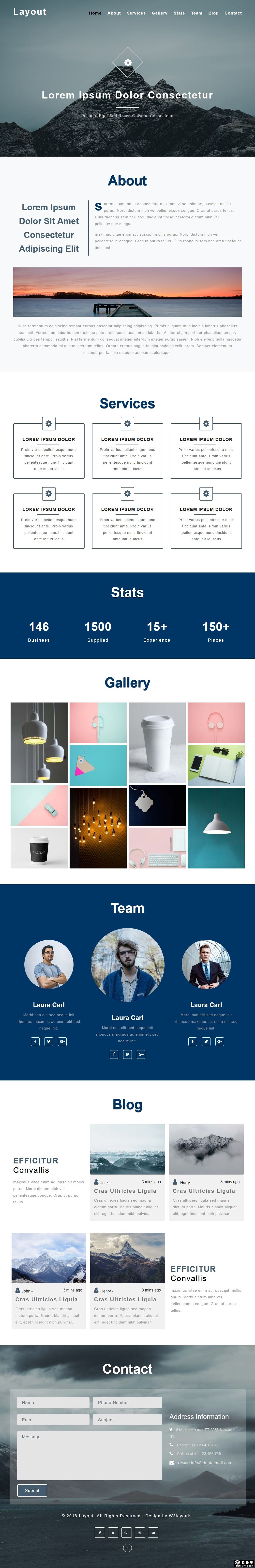255x1568 pixels.
Task: Tap the Phone Number input field
Action: pos(127,1403)
